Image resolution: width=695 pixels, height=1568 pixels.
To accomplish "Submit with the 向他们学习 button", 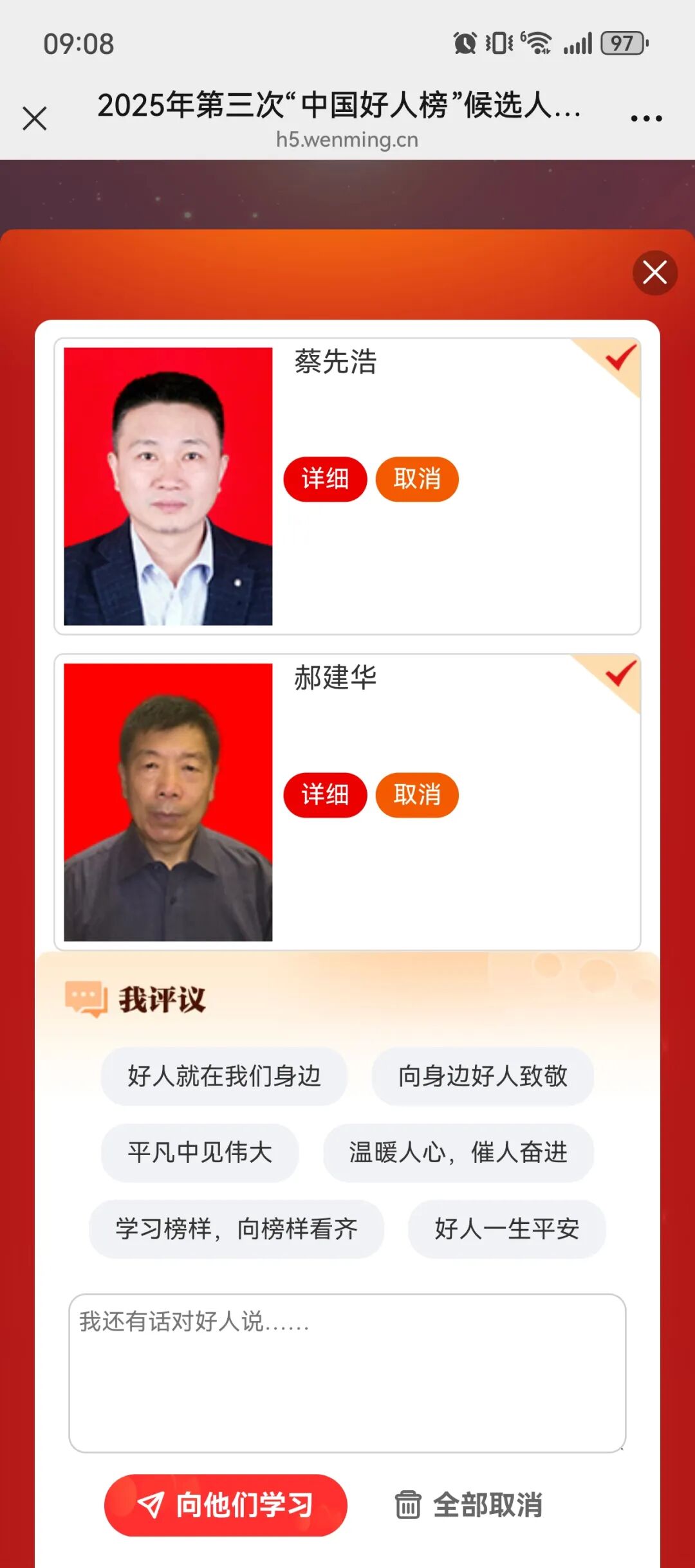I will (225, 1506).
